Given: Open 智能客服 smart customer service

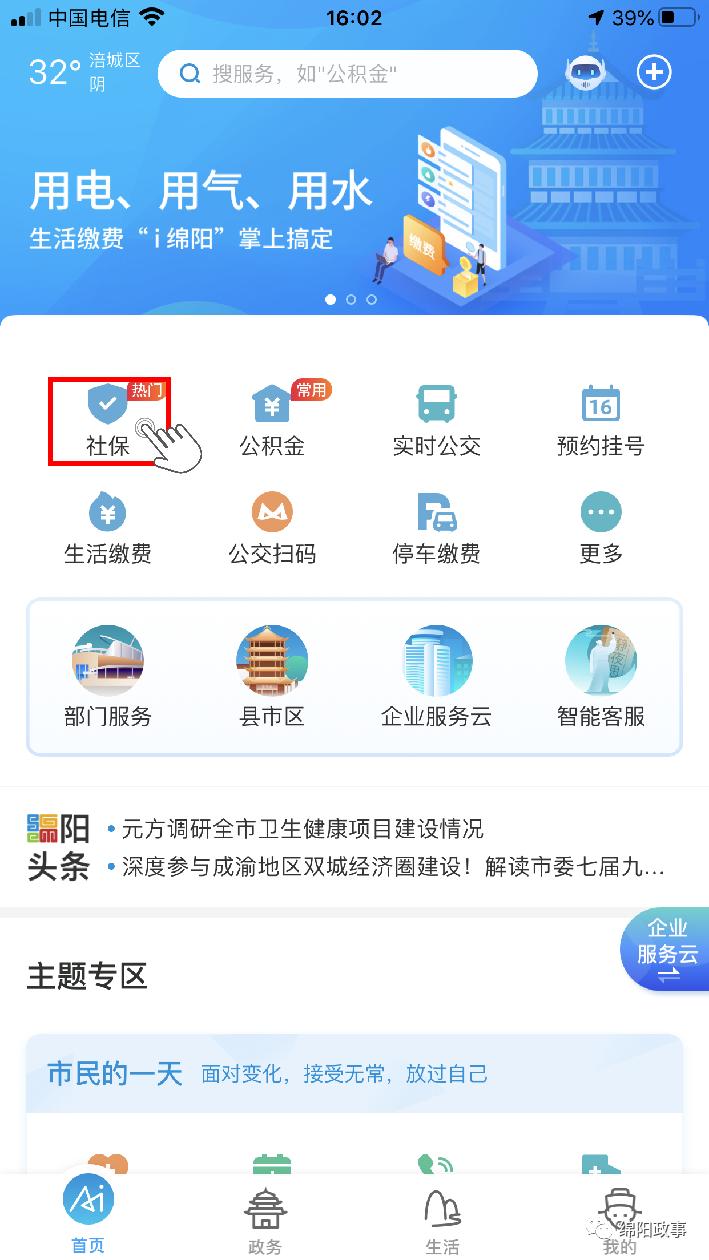Looking at the screenshot, I should [600, 677].
